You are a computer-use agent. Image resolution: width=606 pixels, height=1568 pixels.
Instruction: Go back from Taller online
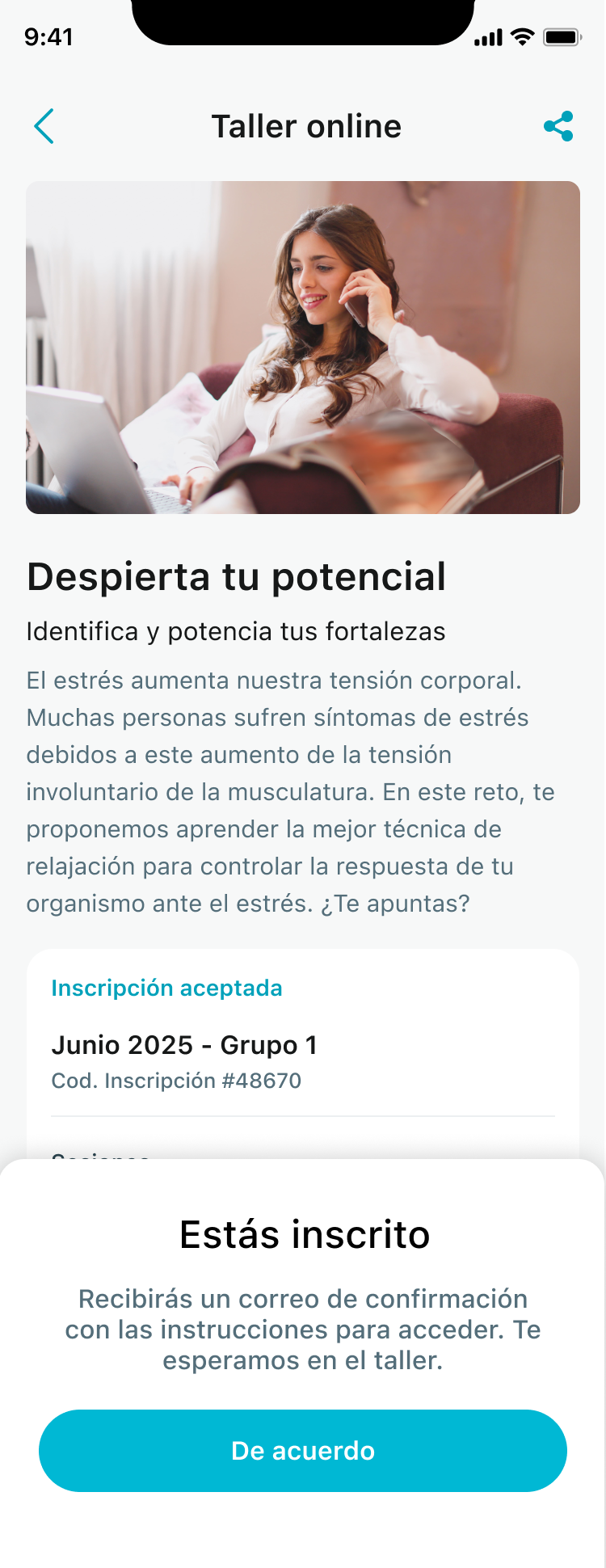point(44,127)
